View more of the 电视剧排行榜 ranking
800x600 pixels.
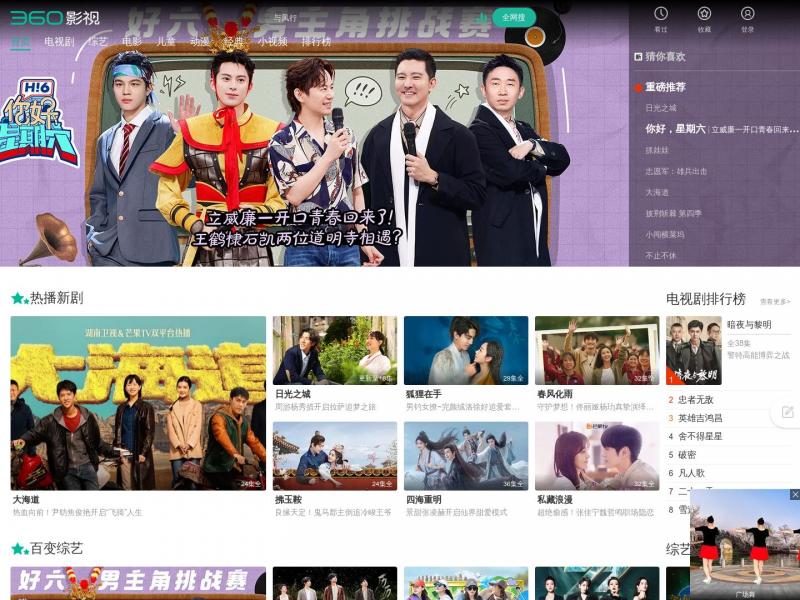(774, 301)
